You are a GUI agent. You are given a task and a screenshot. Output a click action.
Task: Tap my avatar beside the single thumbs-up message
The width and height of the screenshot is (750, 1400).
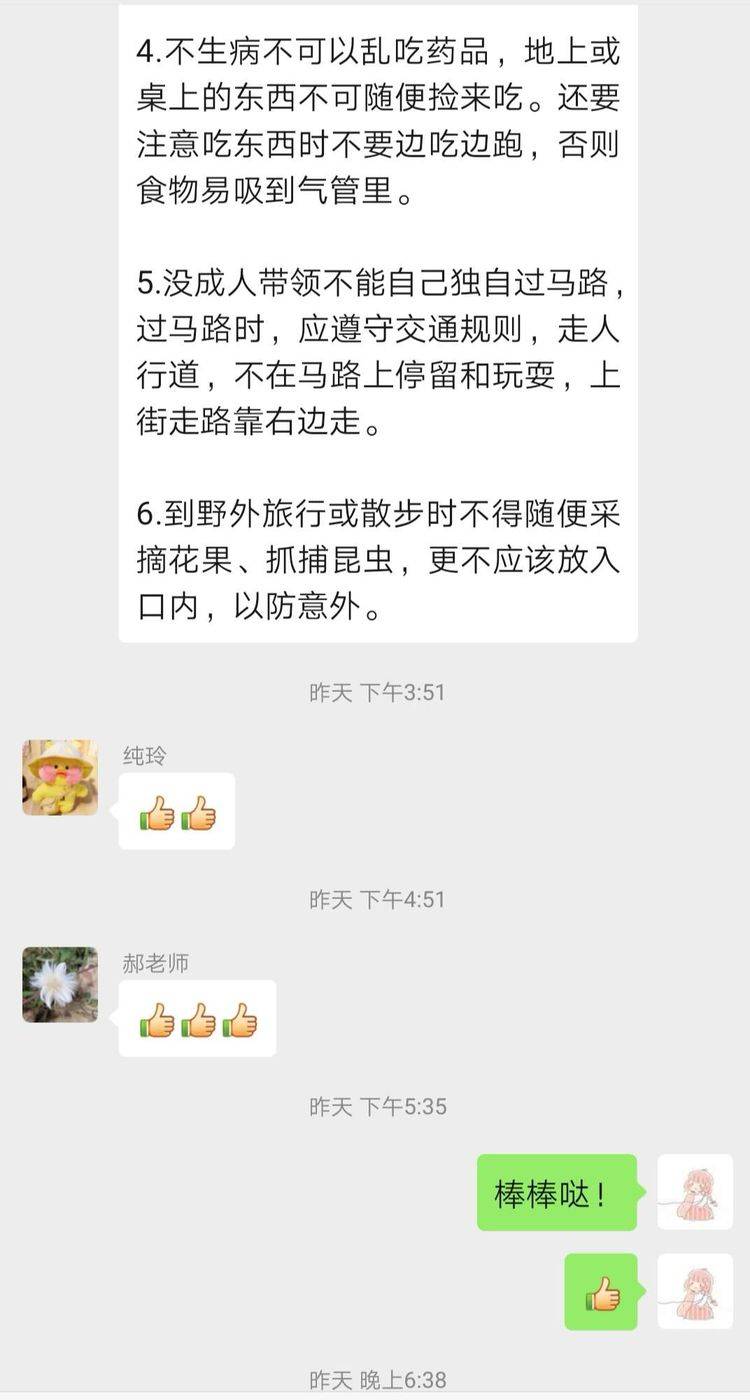(x=694, y=1291)
